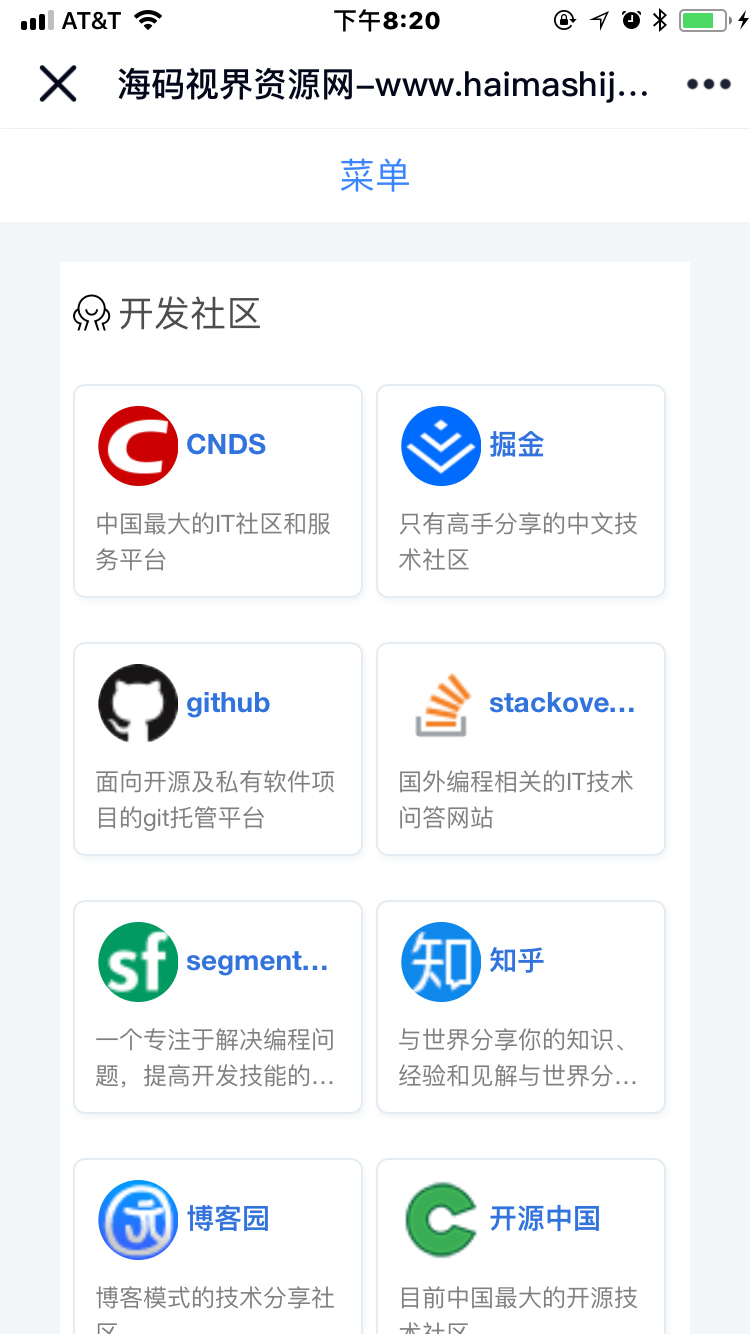The height and width of the screenshot is (1334, 750).
Task: Open the 菜单 menu link
Action: coord(375,175)
